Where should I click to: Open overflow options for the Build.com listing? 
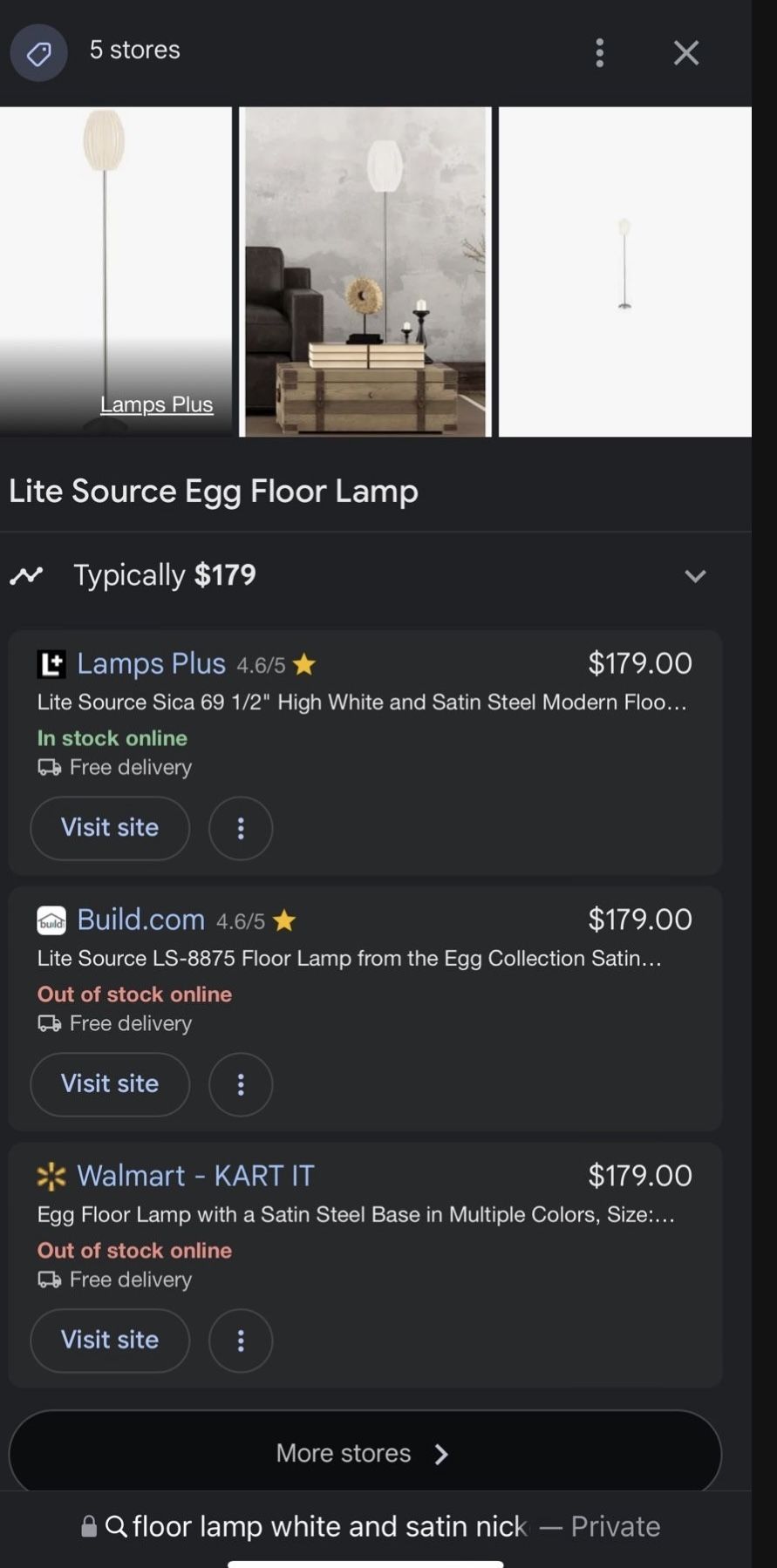click(x=241, y=1084)
